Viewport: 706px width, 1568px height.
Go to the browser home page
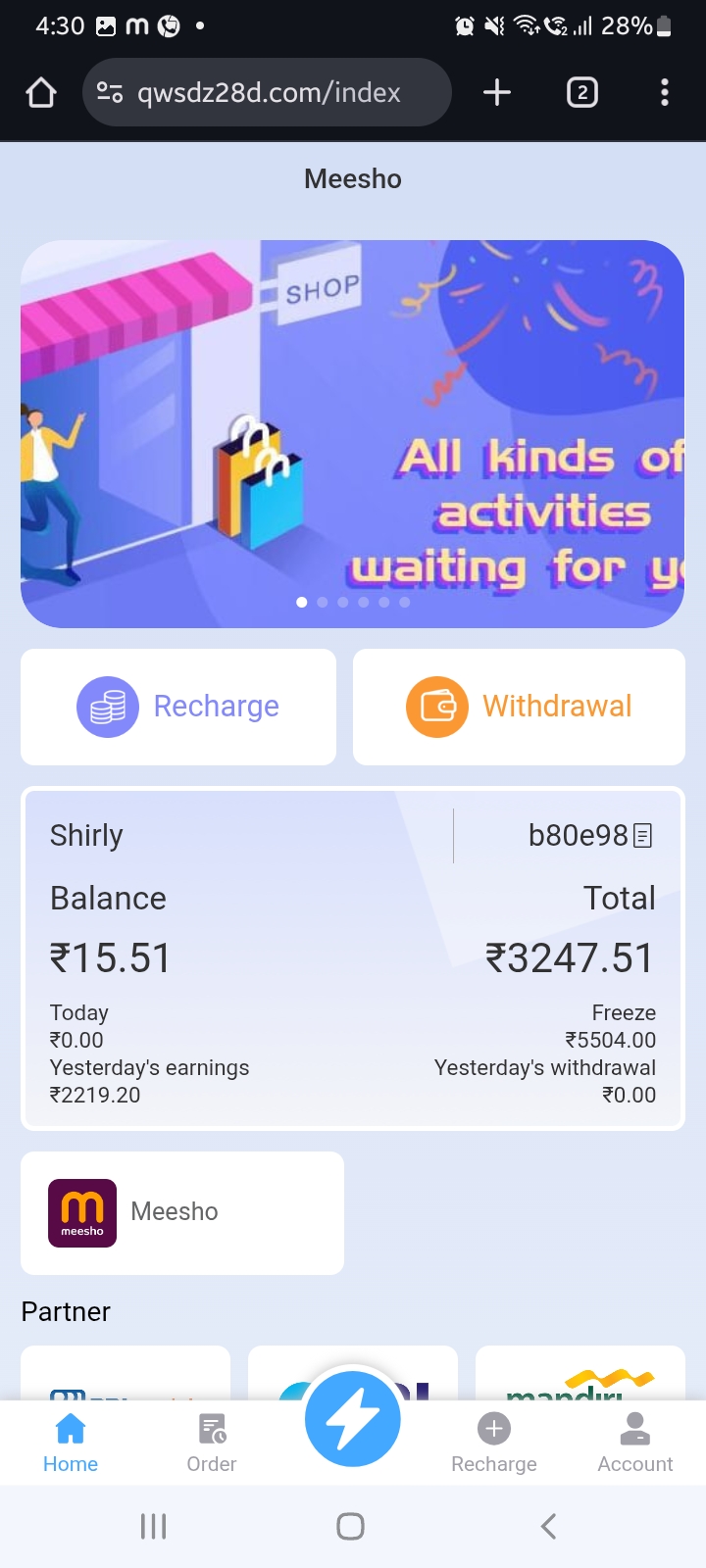tap(41, 93)
